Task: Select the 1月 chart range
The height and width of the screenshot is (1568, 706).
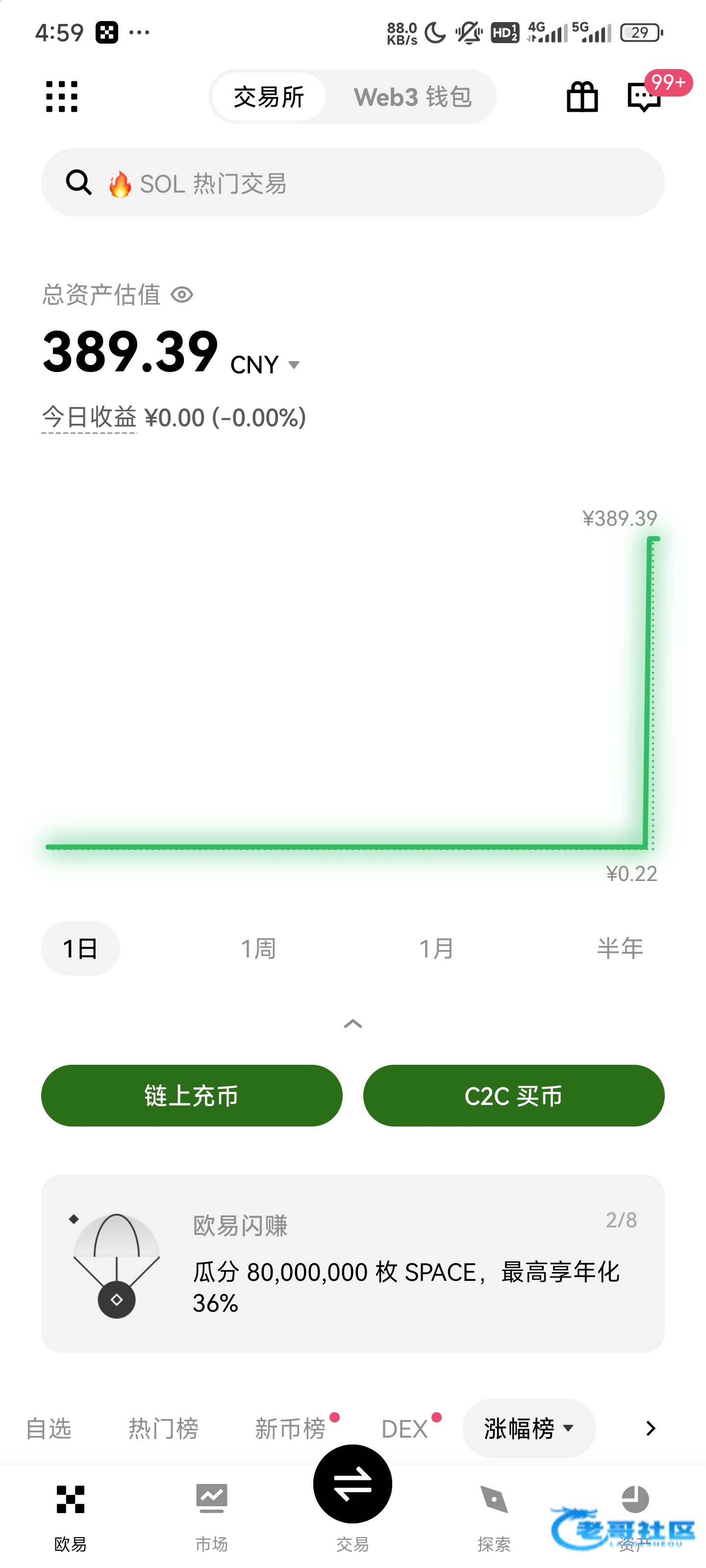Action: point(436,948)
